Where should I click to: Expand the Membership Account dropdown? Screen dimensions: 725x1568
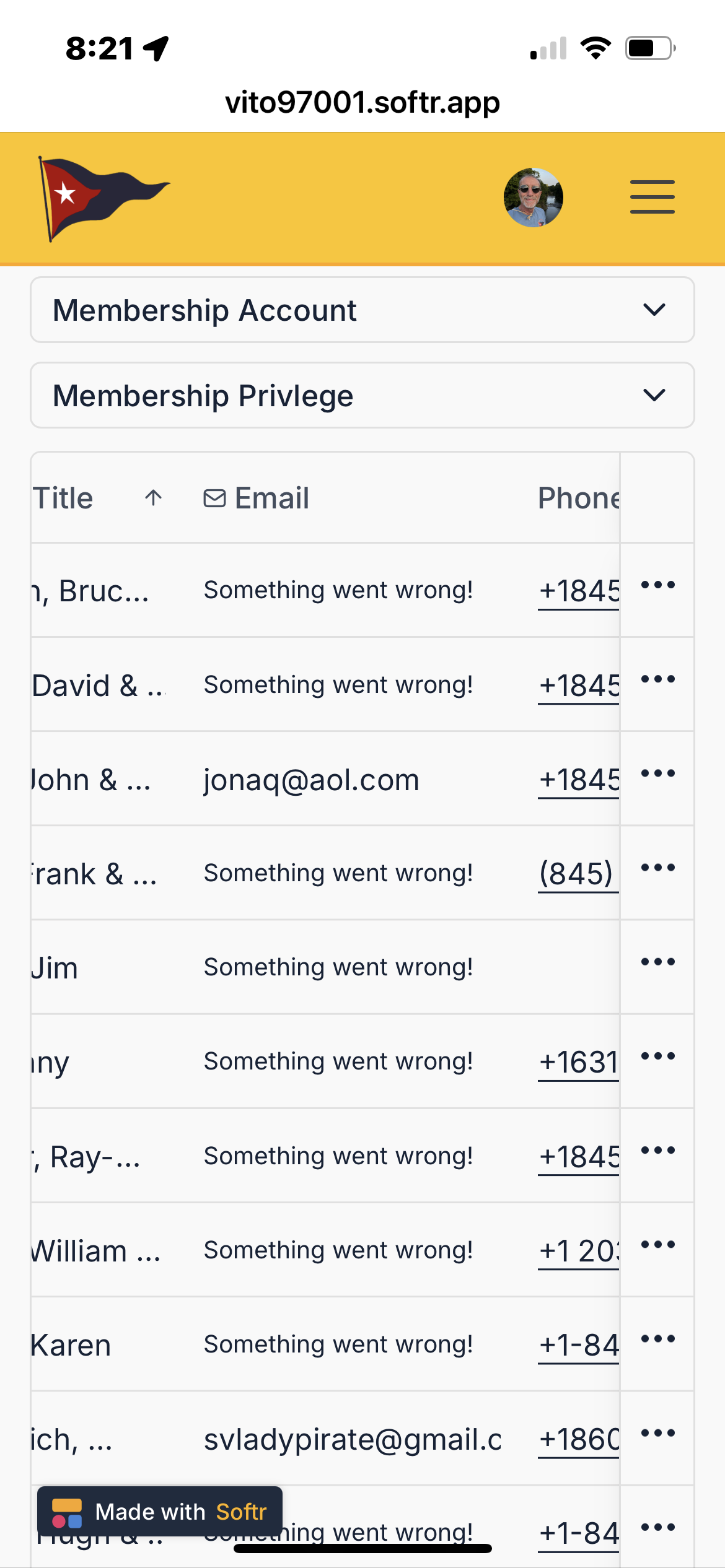click(362, 310)
